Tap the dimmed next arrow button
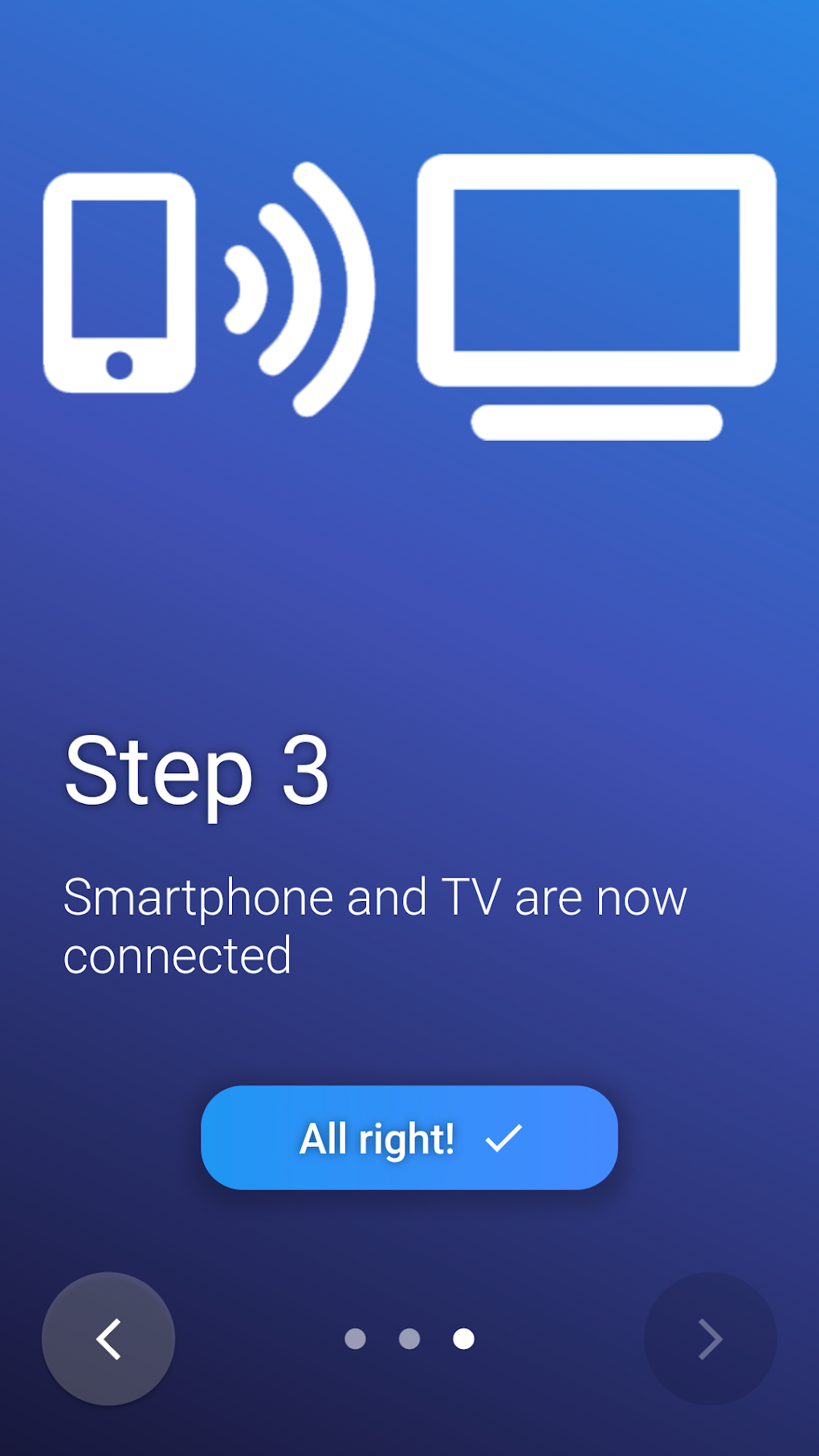This screenshot has height=1456, width=819. coord(710,1339)
